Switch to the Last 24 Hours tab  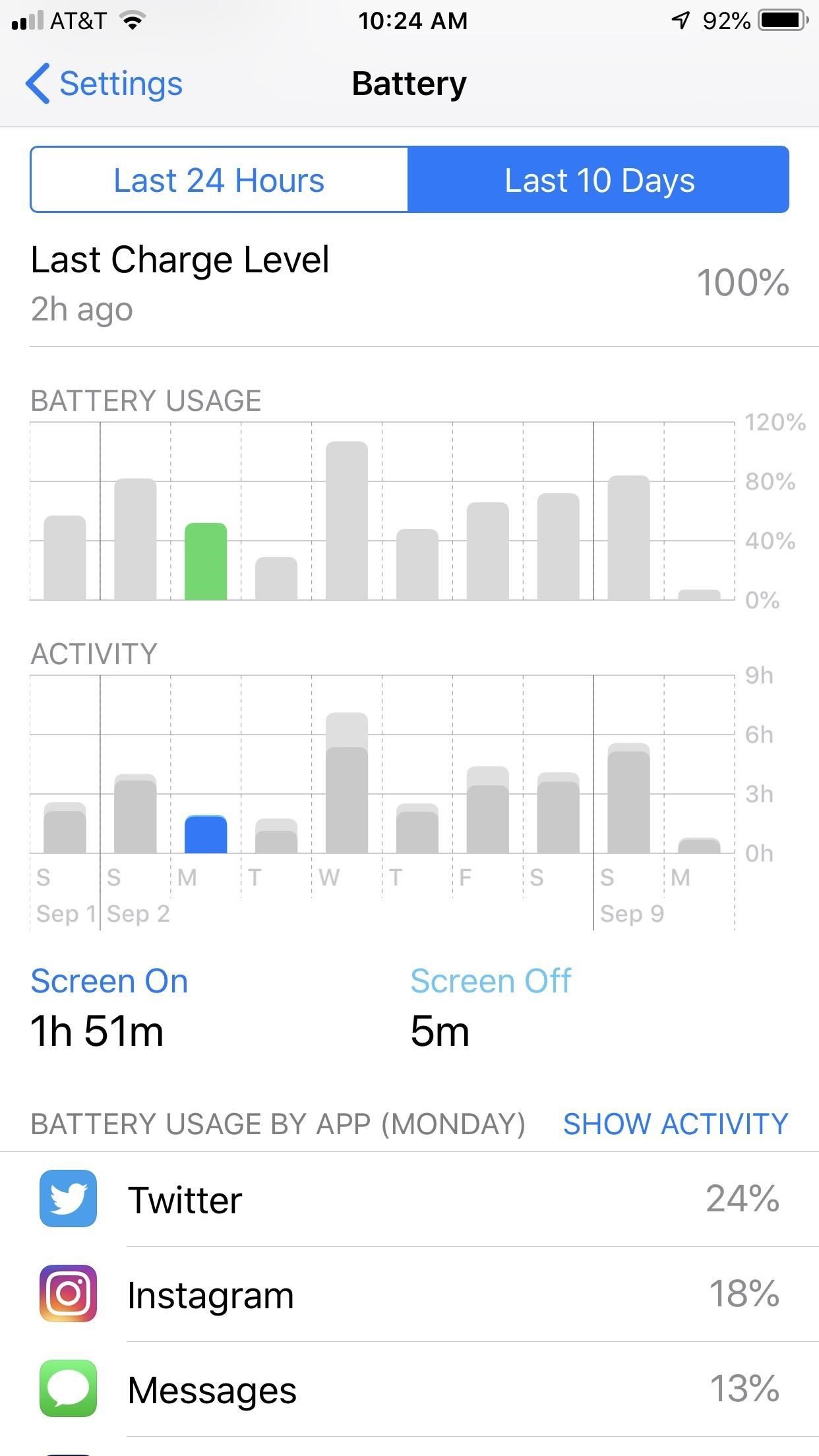tap(218, 179)
